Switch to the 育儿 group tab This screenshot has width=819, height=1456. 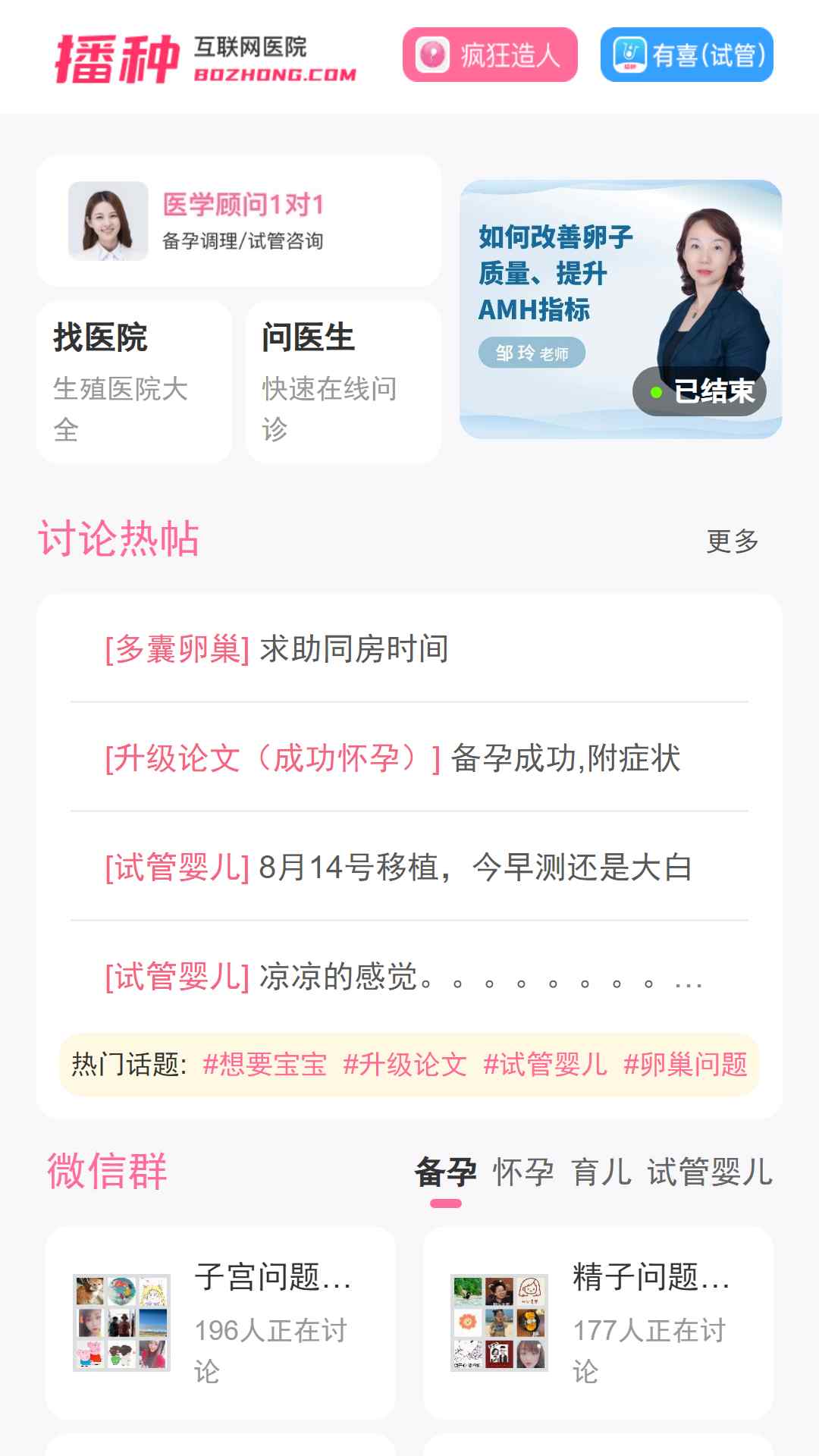coord(601,1172)
